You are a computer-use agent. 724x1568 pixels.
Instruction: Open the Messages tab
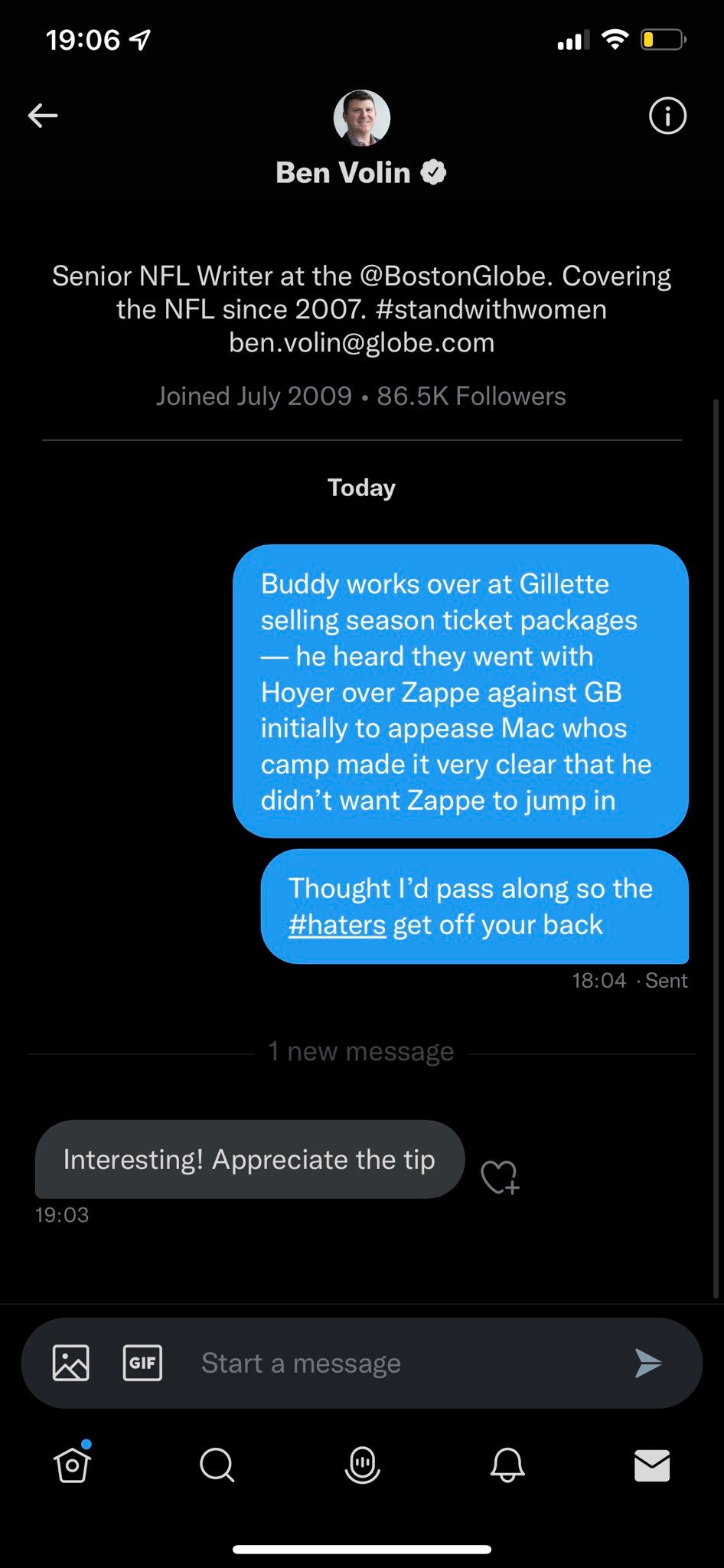point(652,1465)
